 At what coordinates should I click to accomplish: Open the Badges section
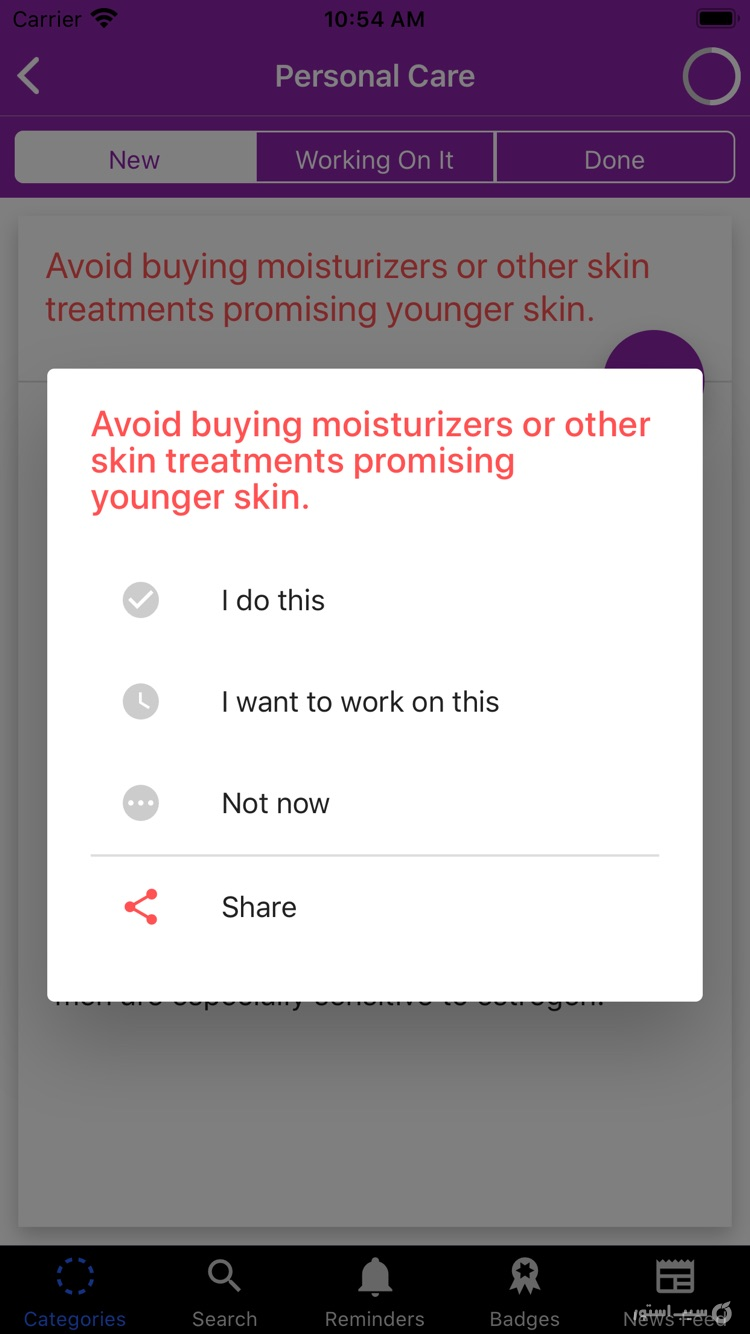pyautogui.click(x=524, y=1290)
